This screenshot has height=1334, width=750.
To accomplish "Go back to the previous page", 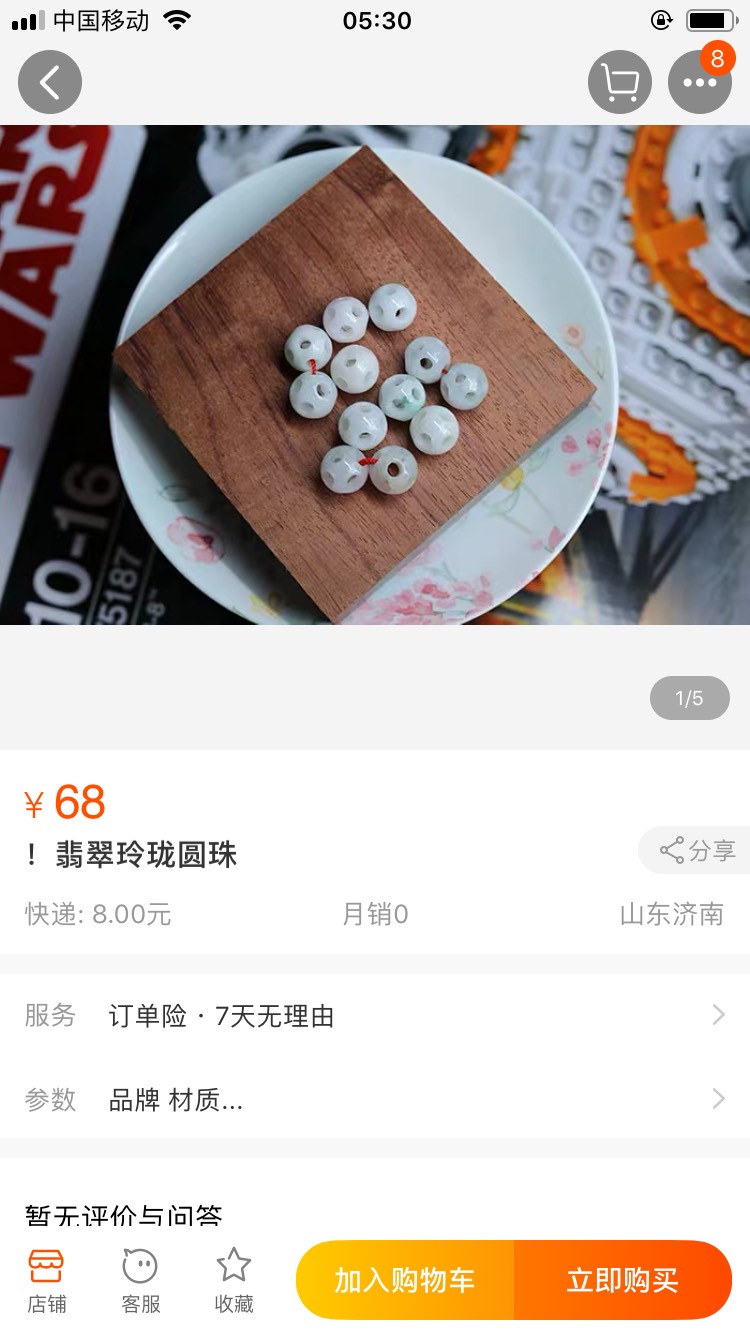I will 49,82.
